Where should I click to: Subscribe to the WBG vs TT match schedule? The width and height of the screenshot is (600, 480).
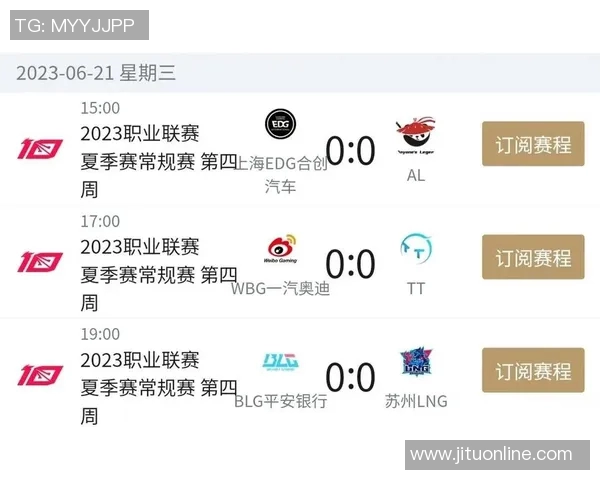[x=533, y=258]
